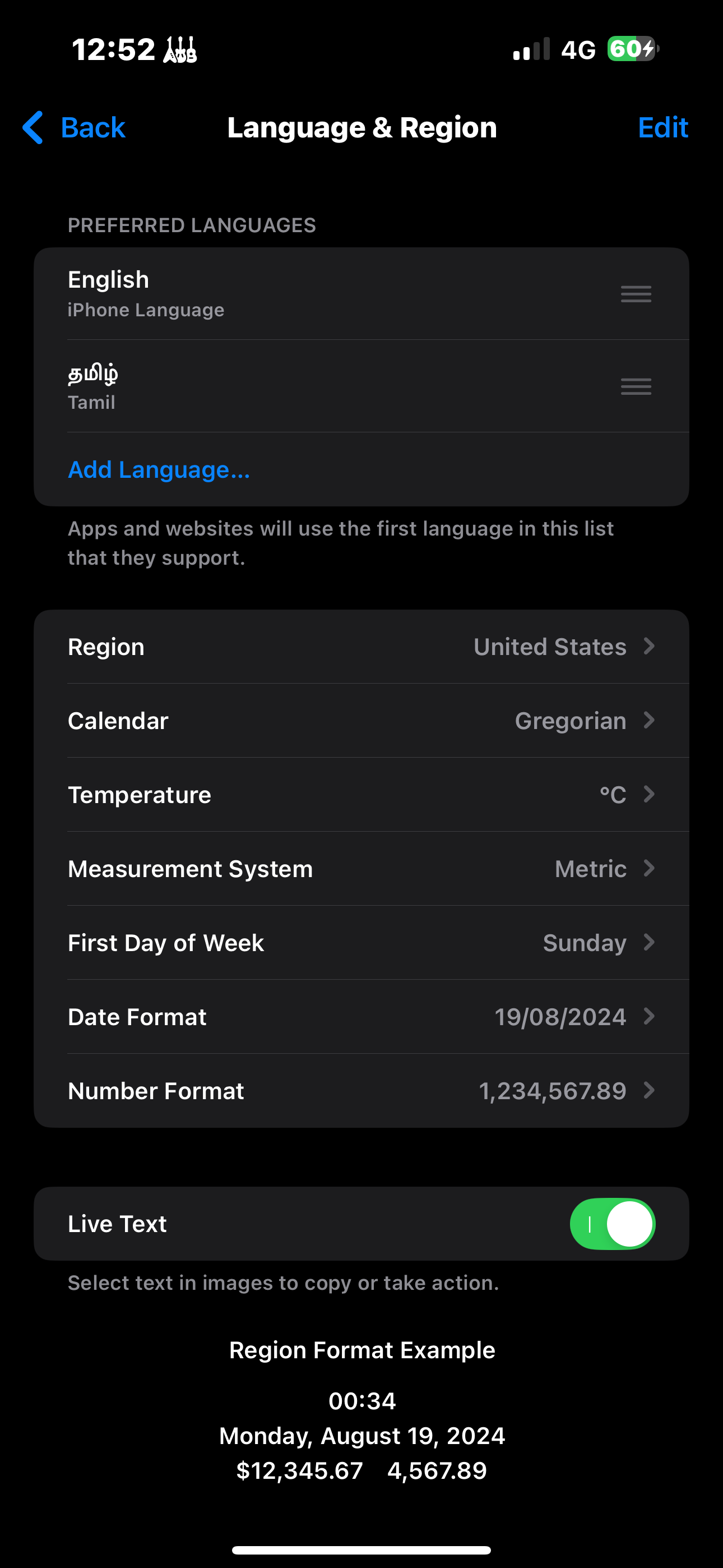The height and width of the screenshot is (1568, 723).
Task: Open Date Format options
Action: [x=361, y=1017]
